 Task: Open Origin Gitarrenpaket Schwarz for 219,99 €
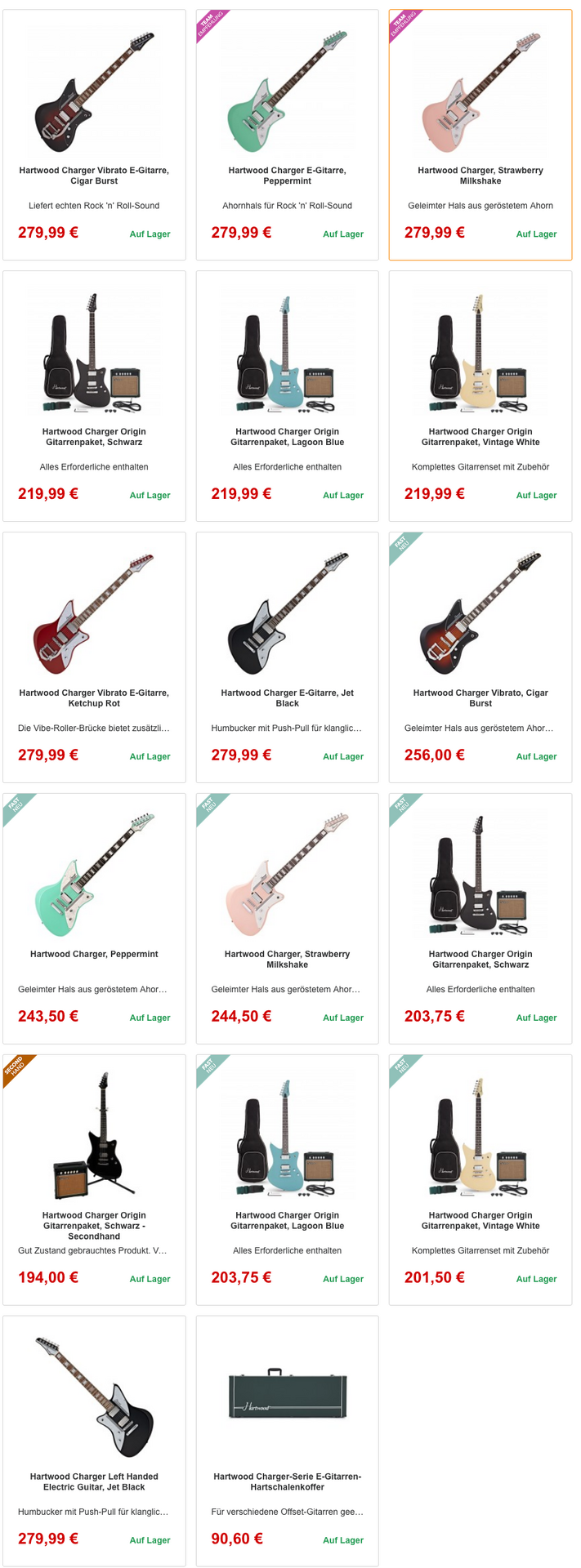[94, 436]
